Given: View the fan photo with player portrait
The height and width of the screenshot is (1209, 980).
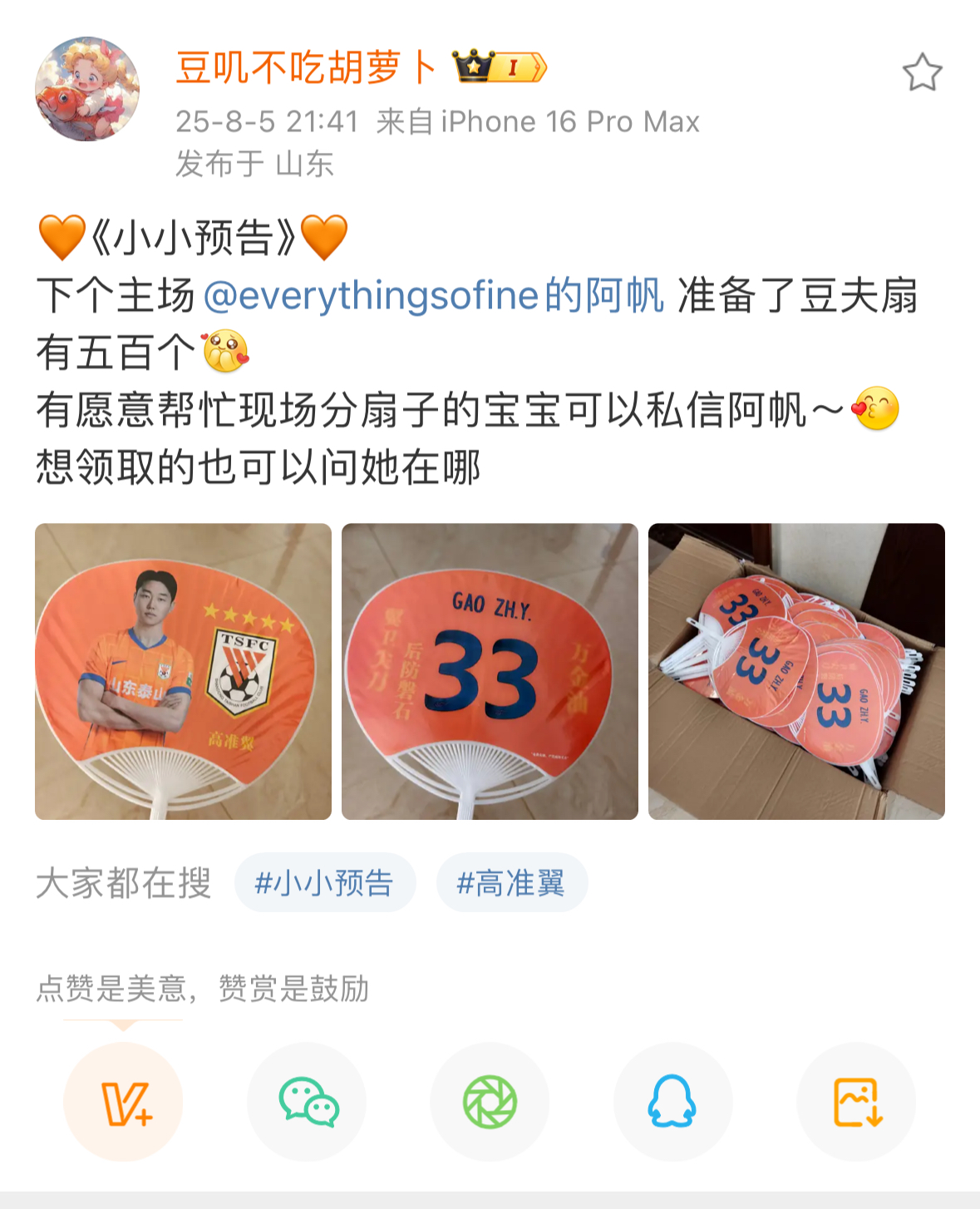Looking at the screenshot, I should click(183, 671).
